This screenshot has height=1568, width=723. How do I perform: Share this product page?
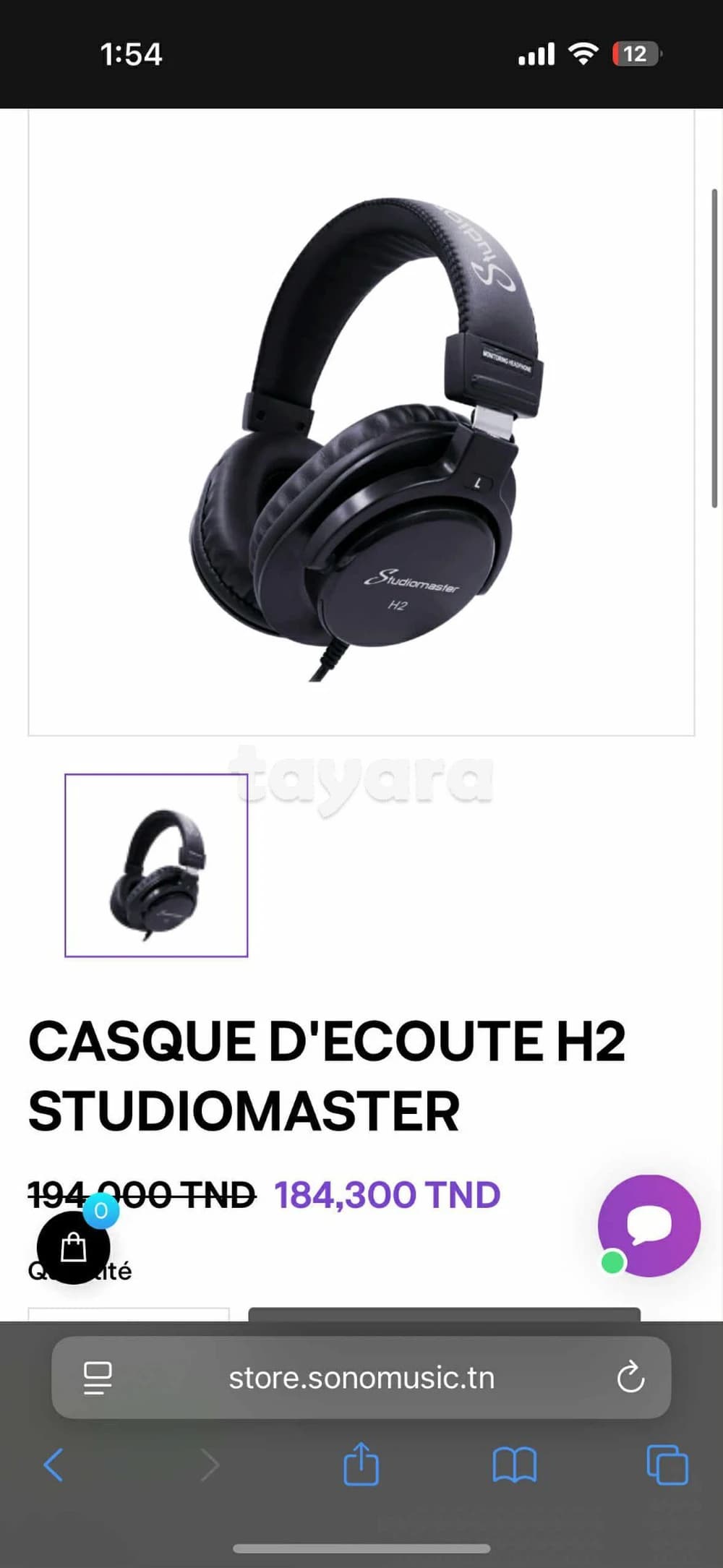361,1465
